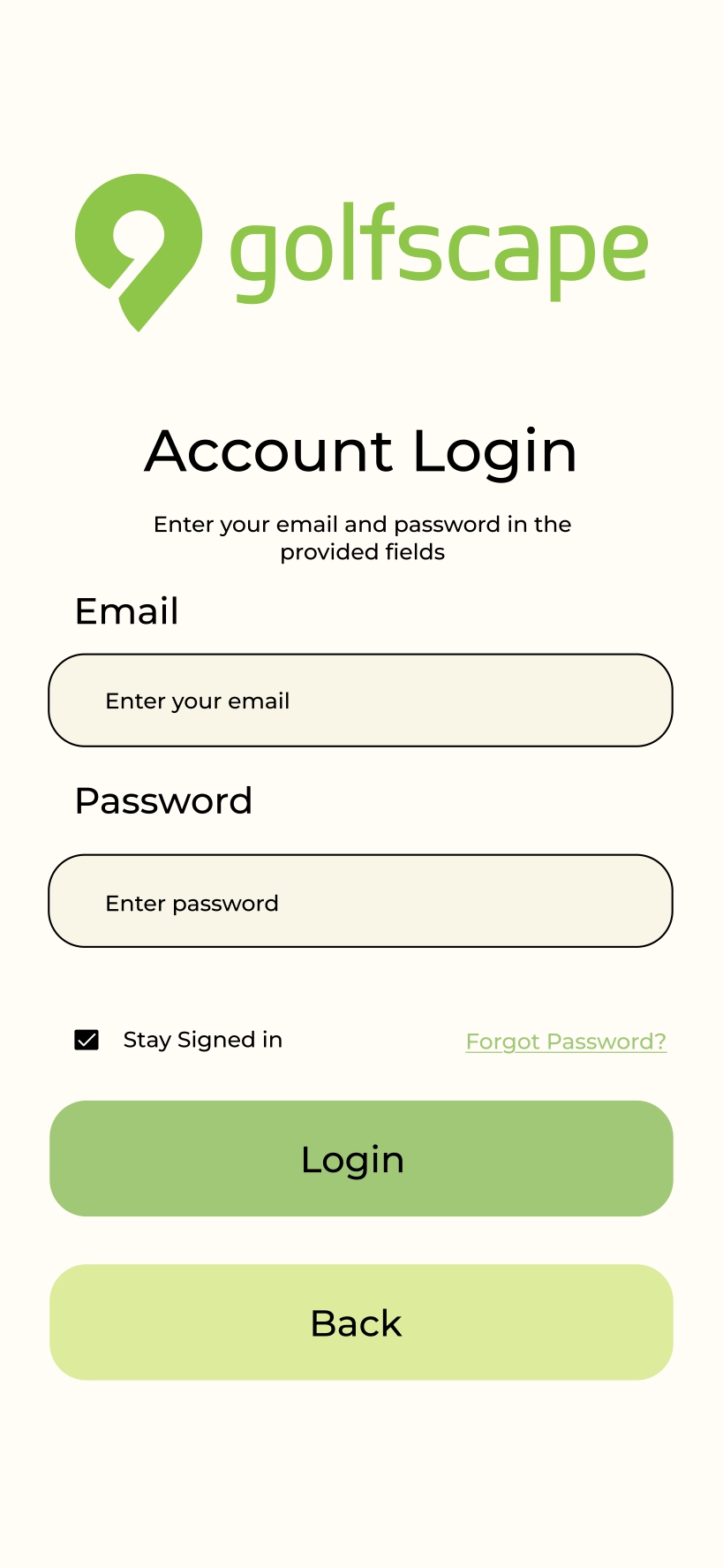Tap the Login button
Screen dimensions: 723x1568
click(361, 1158)
